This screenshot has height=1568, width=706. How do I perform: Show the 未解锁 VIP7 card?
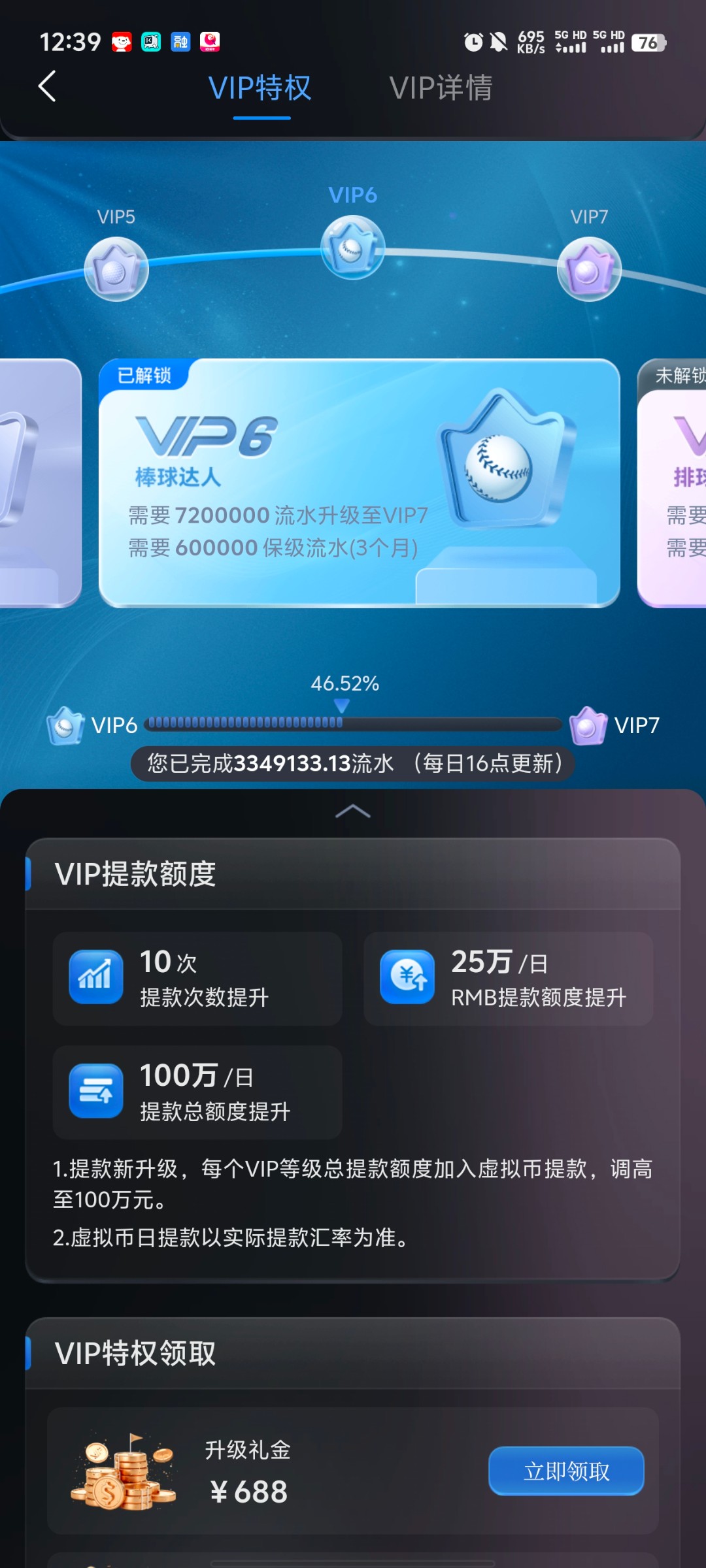pyautogui.click(x=673, y=483)
